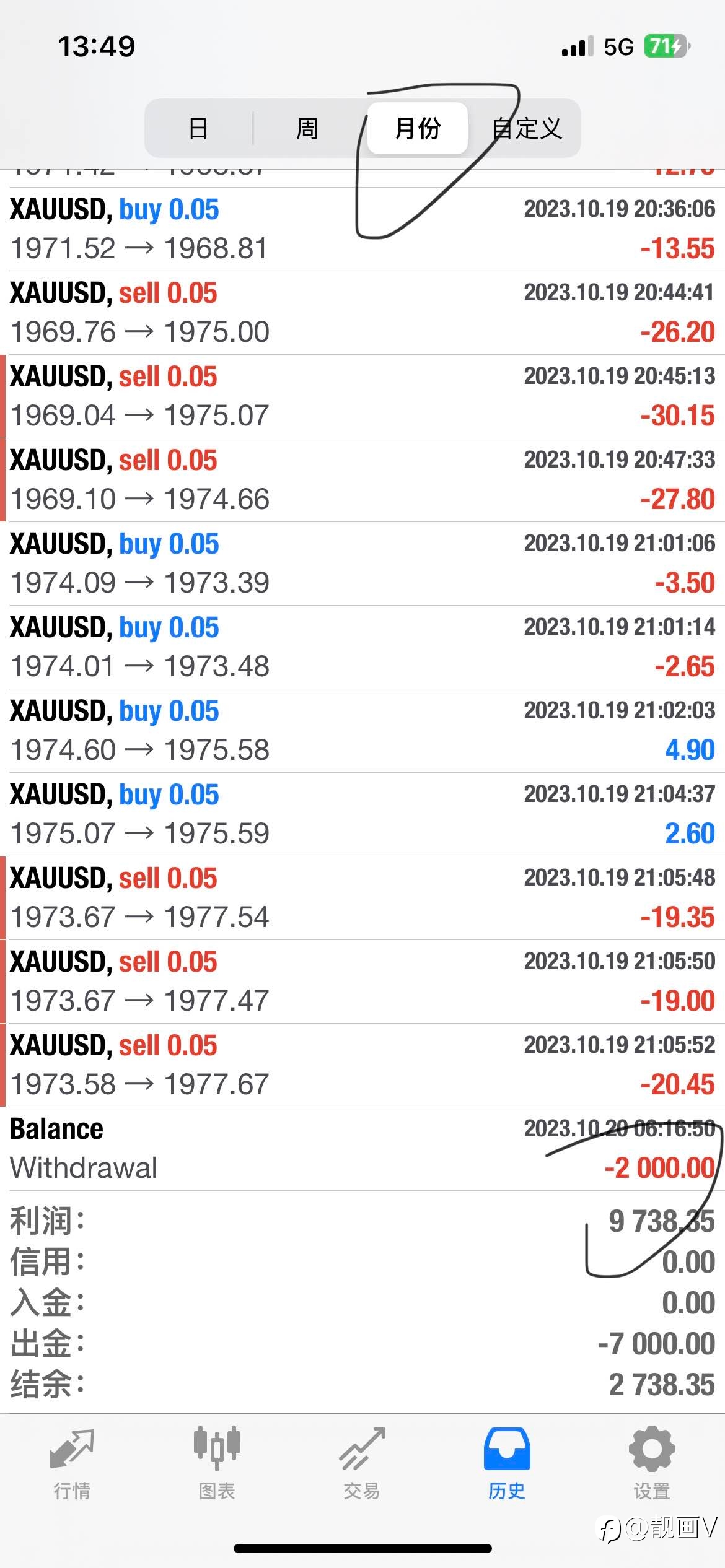
Task: Open the Balance Withdrawal -2 000.00 entry
Action: [x=362, y=1149]
